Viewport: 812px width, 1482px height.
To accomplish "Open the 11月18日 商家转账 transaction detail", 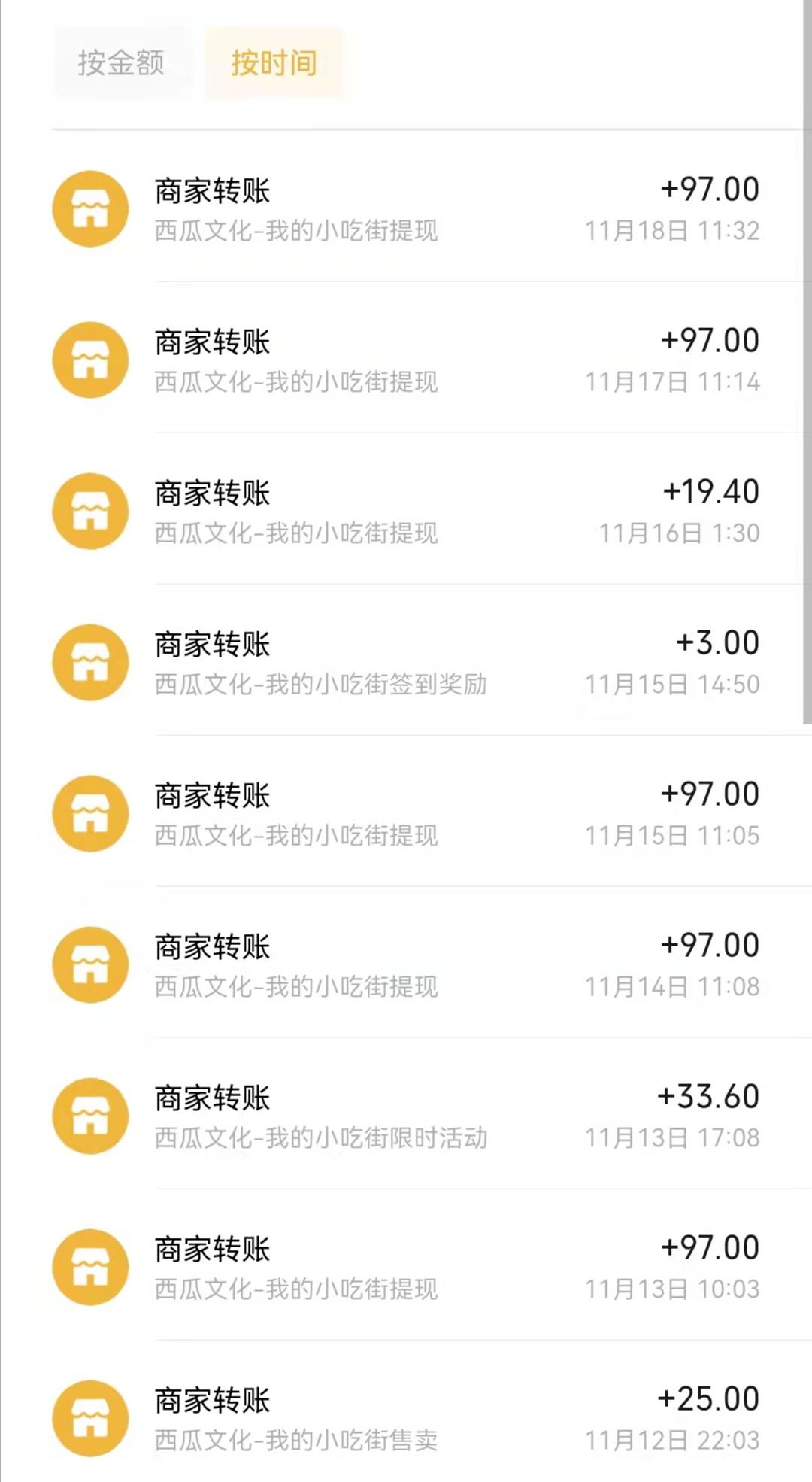I will coord(406,208).
